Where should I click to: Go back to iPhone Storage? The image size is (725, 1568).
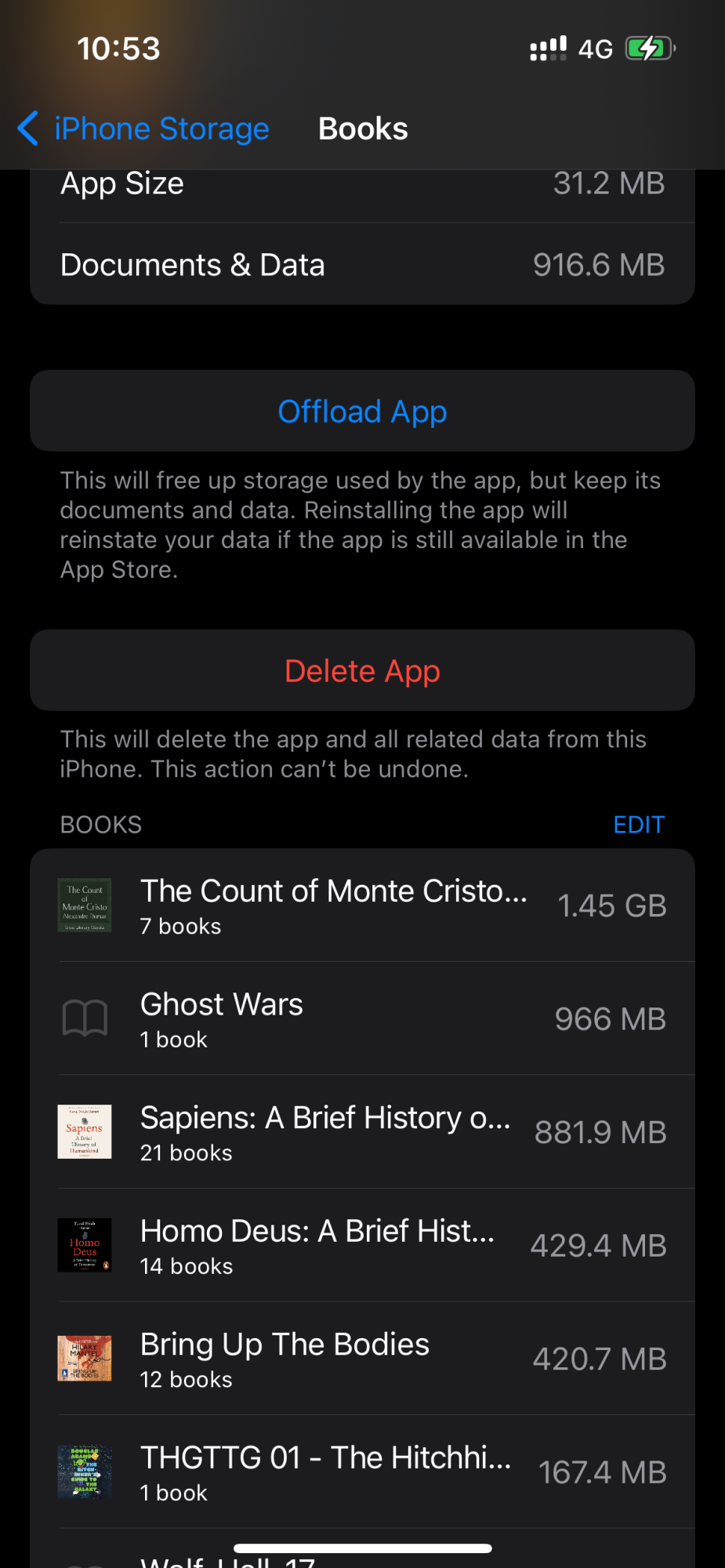[x=143, y=129]
